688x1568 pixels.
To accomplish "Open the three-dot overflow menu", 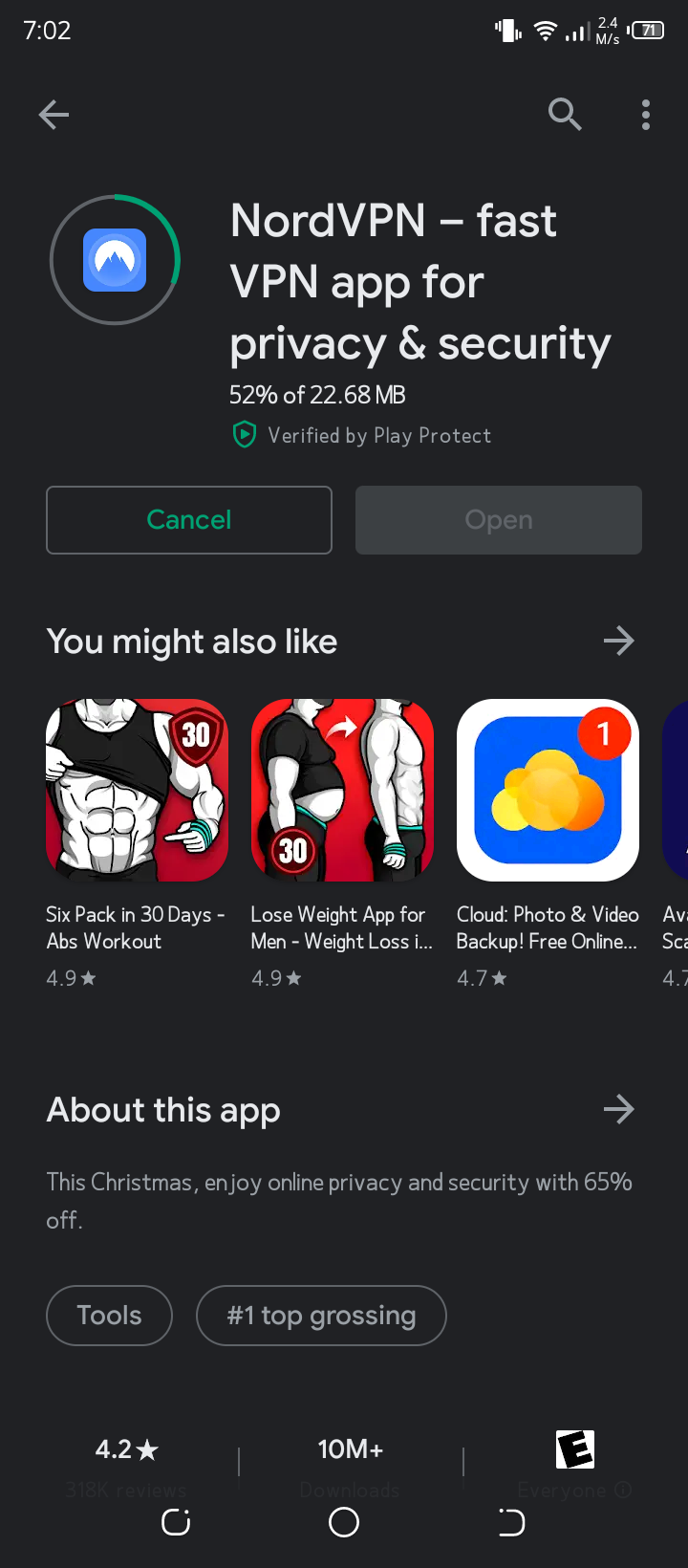I will (646, 115).
